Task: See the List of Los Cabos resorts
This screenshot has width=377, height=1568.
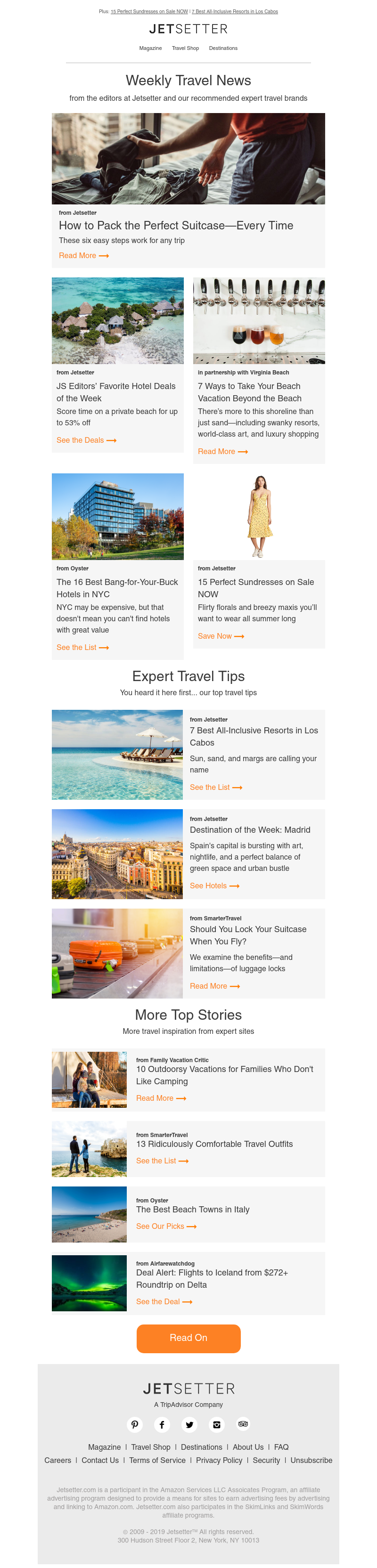Action: click(x=216, y=787)
